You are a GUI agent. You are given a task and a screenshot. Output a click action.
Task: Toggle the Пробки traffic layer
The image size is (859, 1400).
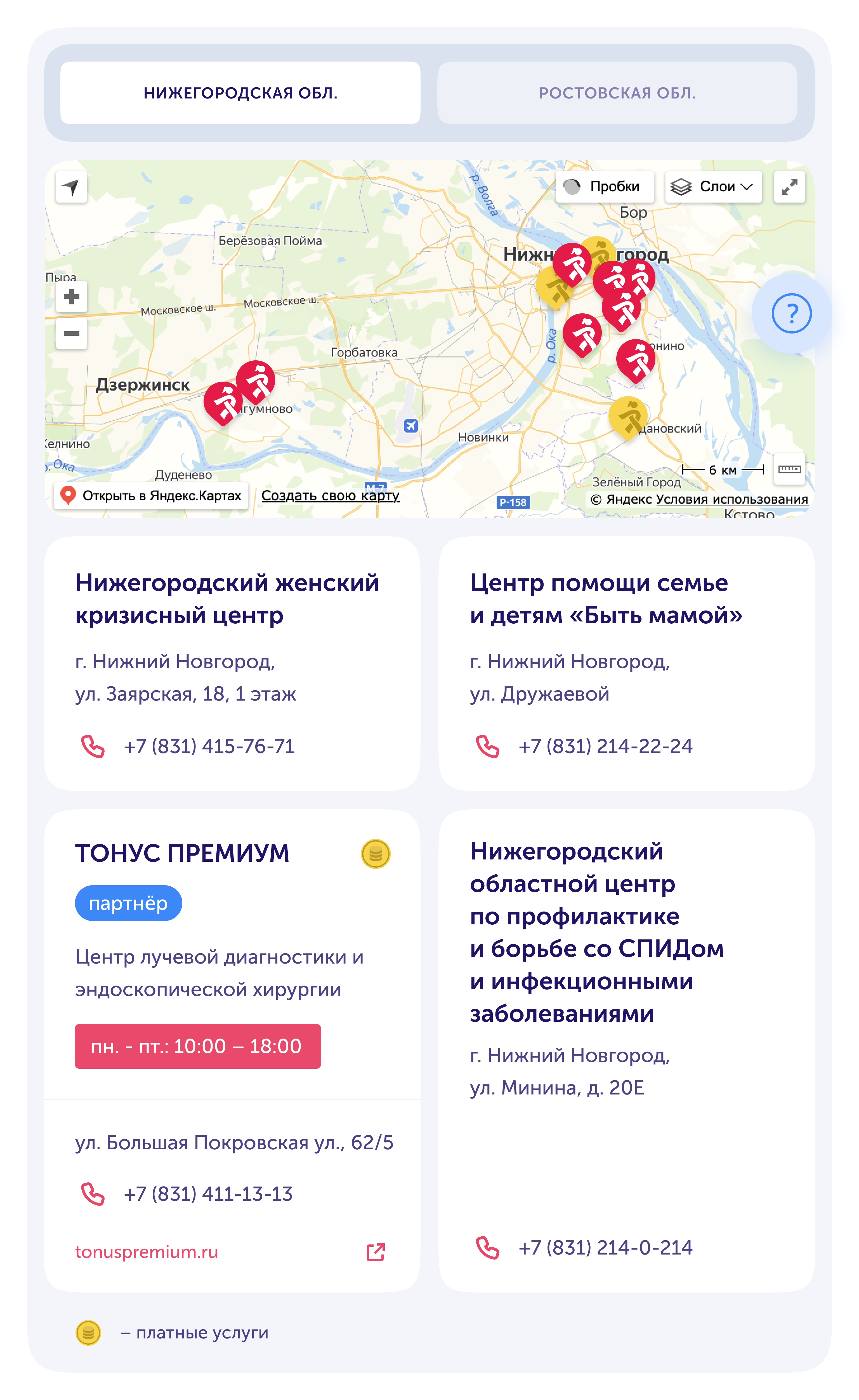coord(605,186)
